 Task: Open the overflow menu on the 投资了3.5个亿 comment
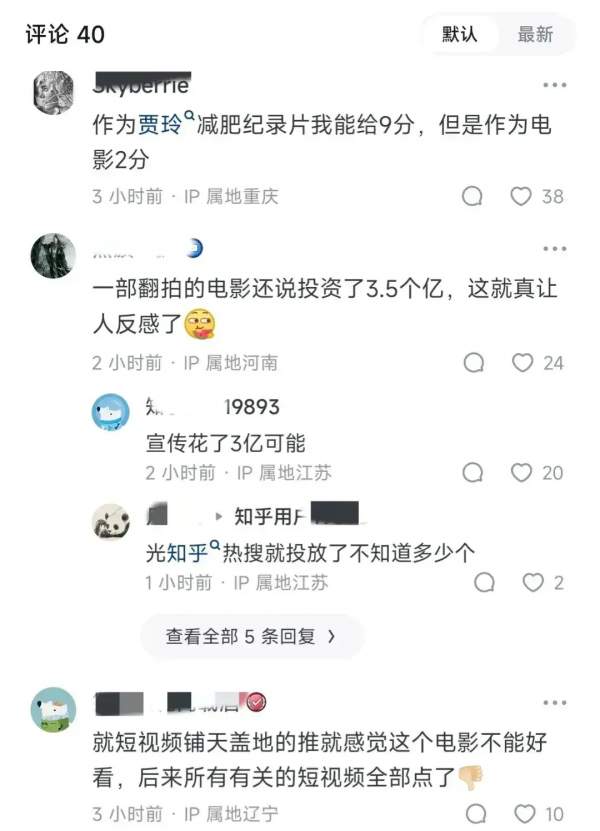point(554,248)
